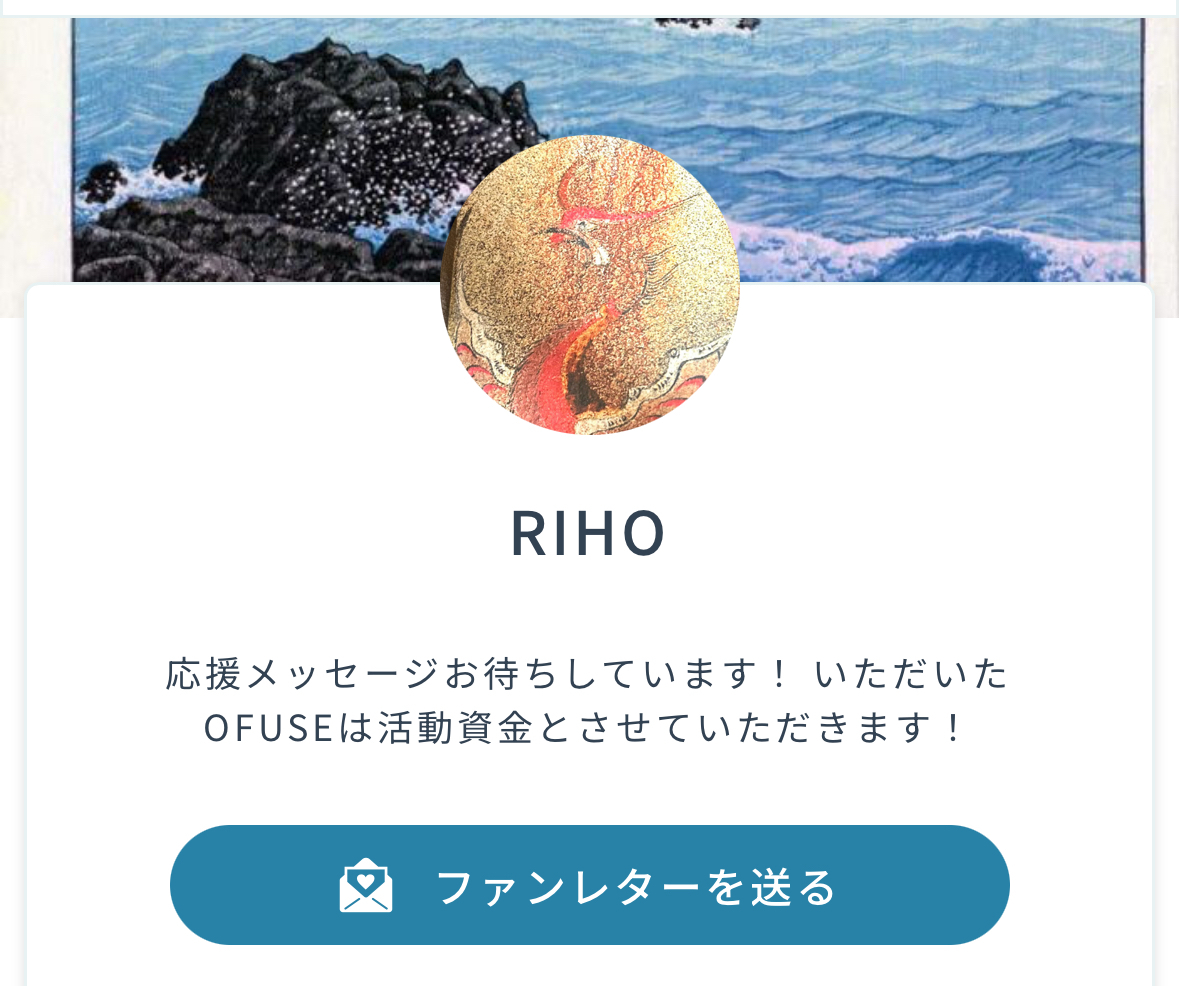1179x986 pixels.
Task: Tap the ファンレターを送る button
Action: [x=589, y=885]
